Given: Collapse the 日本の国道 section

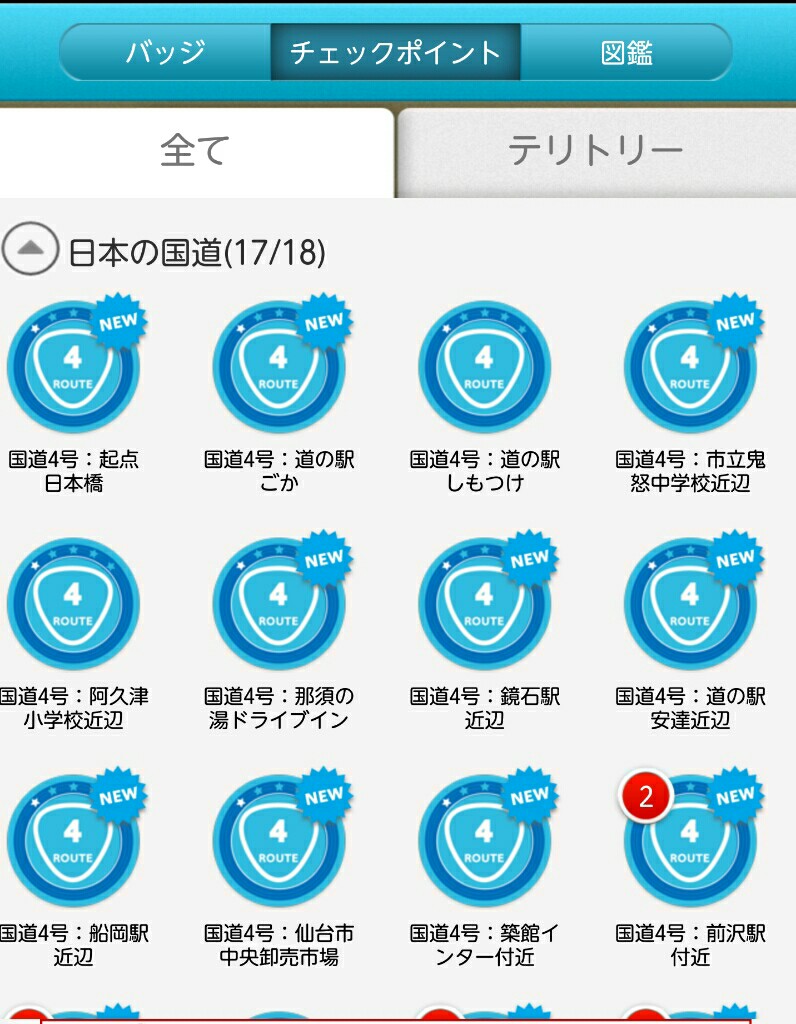Looking at the screenshot, I should click(30, 249).
